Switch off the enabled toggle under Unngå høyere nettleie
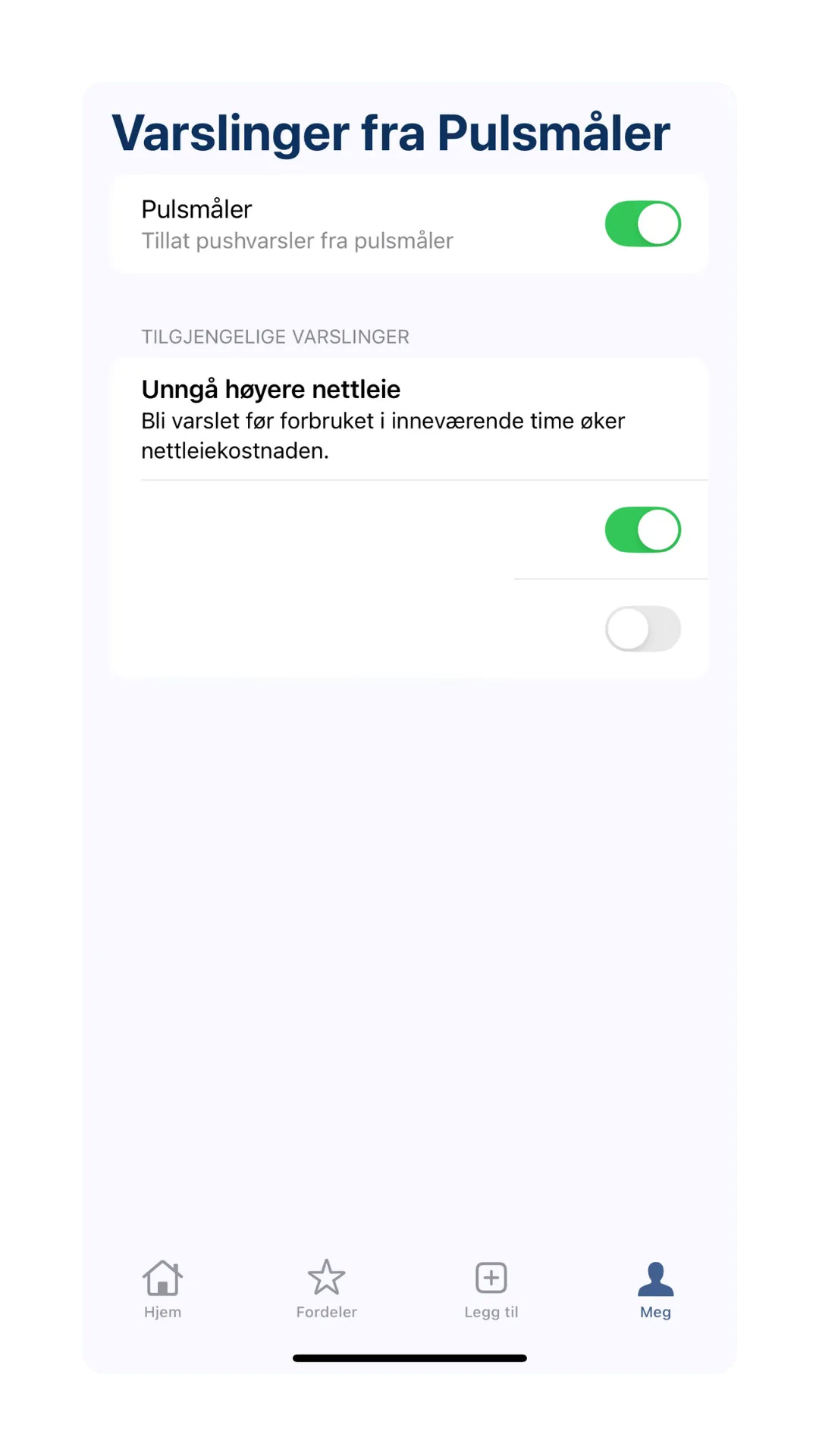 point(642,529)
